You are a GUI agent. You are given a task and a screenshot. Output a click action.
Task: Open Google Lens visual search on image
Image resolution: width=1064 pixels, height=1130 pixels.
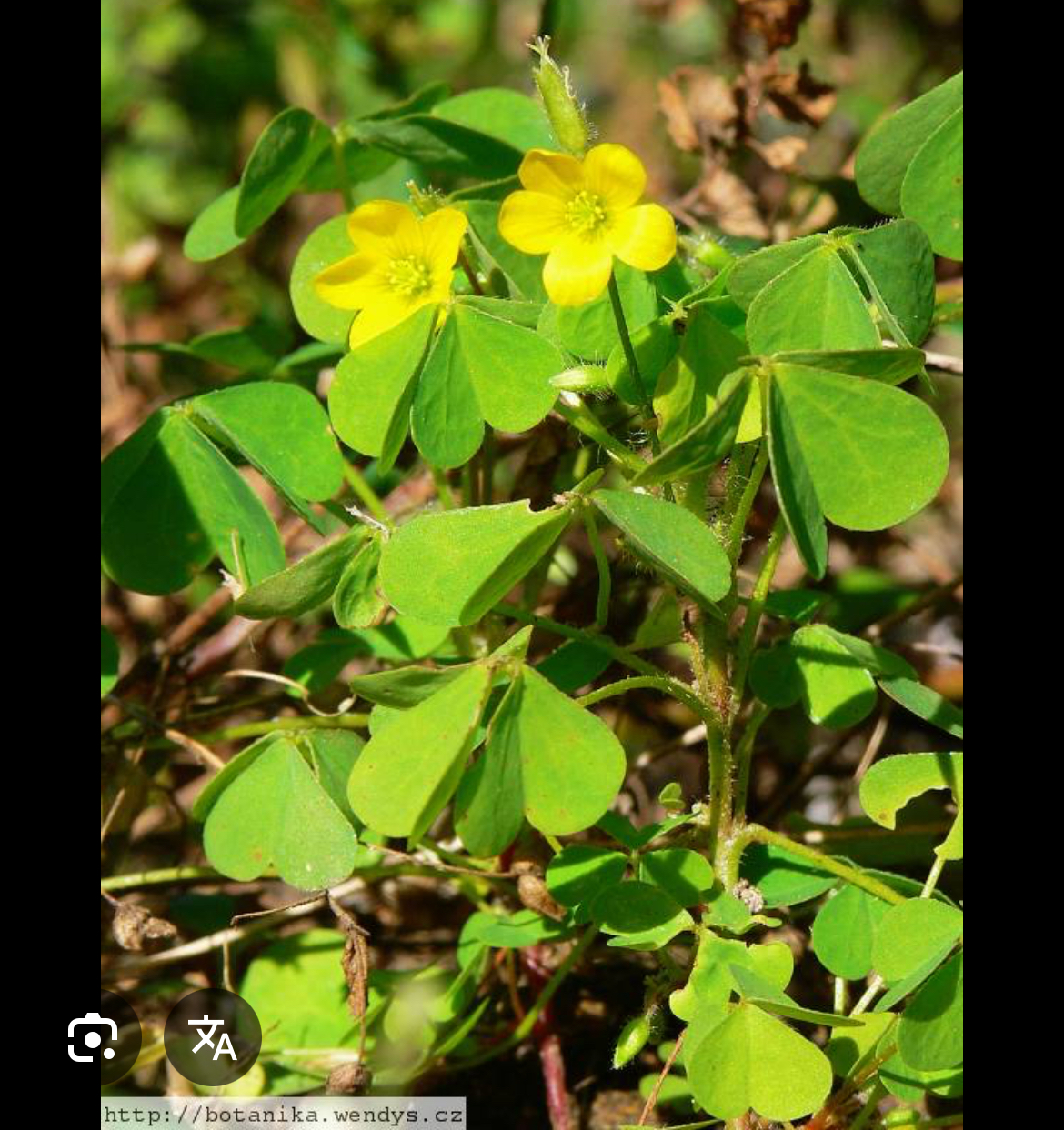coord(94,1037)
